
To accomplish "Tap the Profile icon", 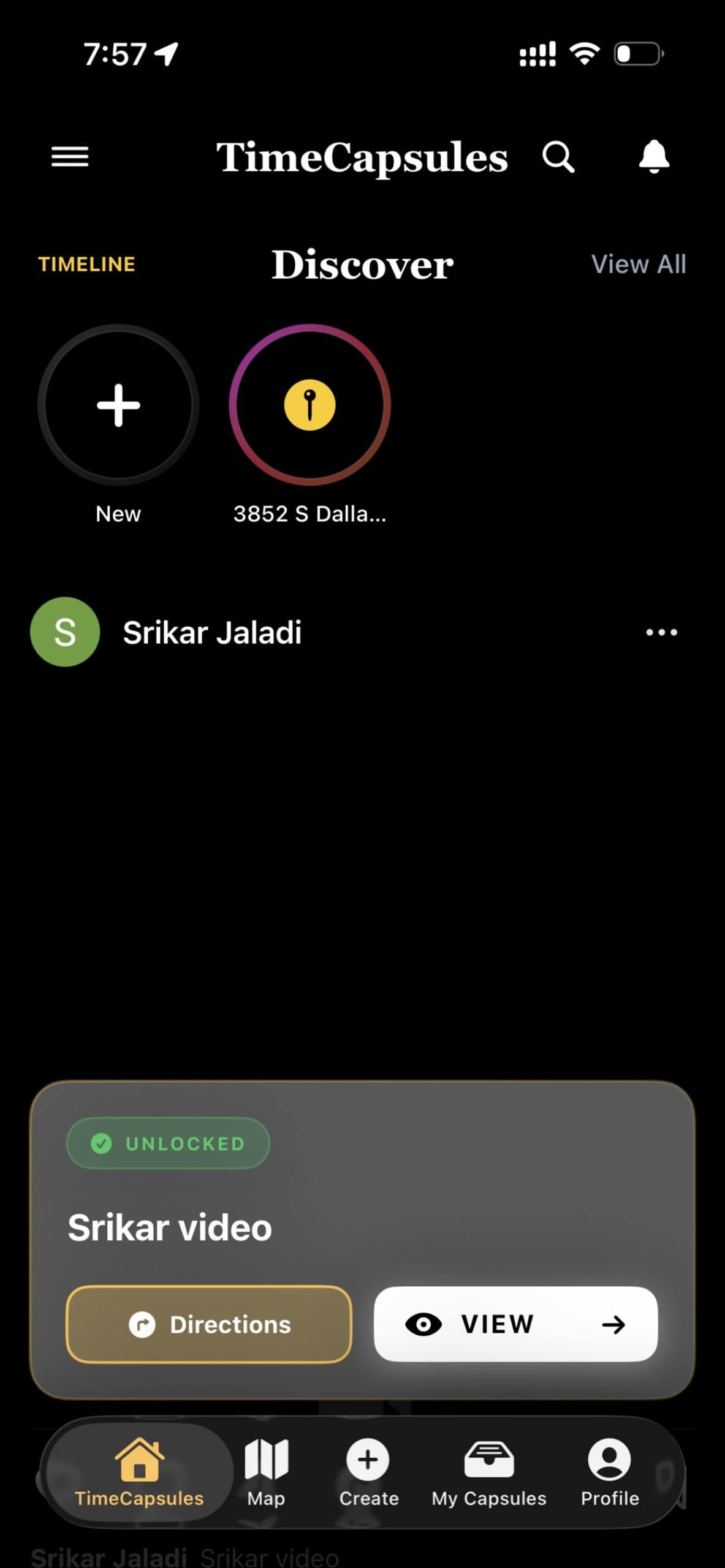I will [x=609, y=1477].
